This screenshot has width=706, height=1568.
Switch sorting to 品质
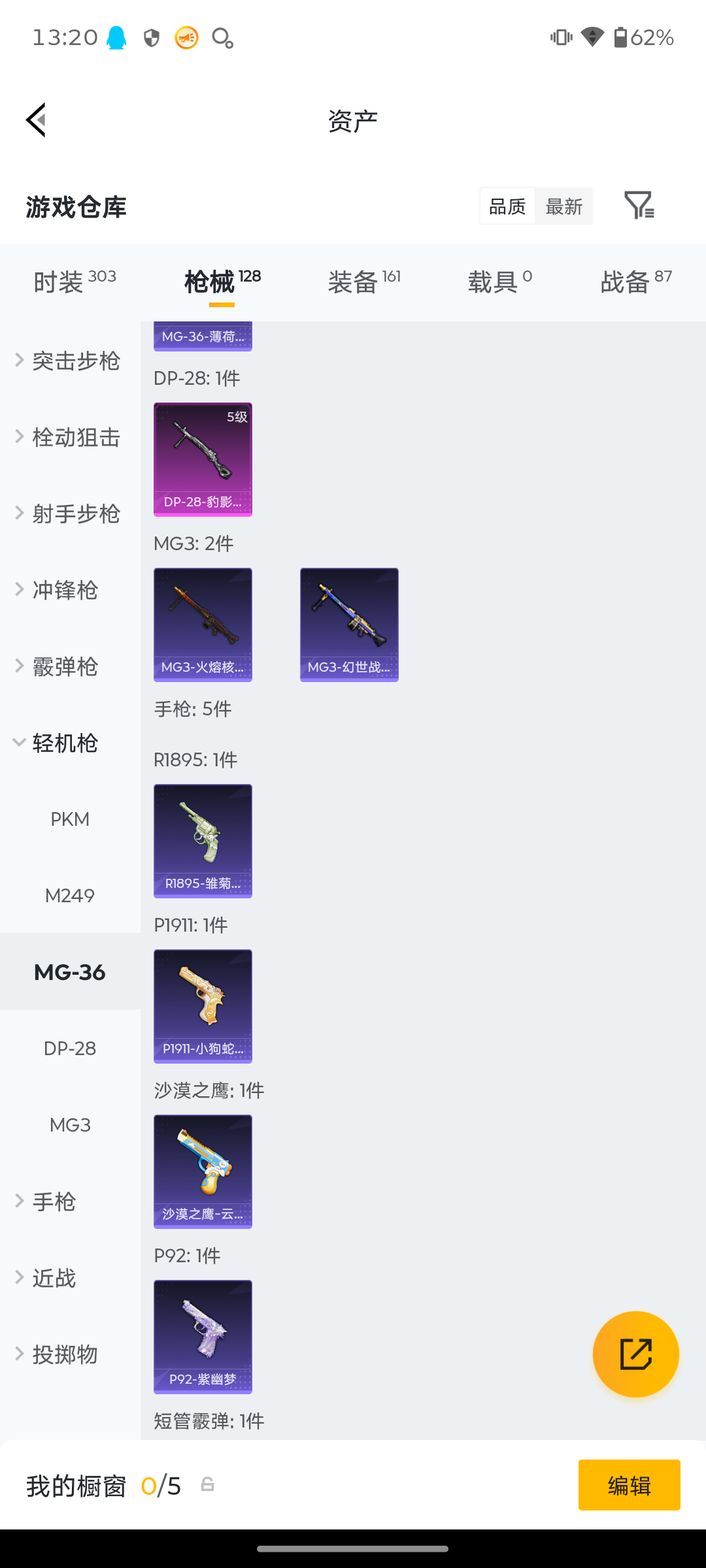coord(507,206)
